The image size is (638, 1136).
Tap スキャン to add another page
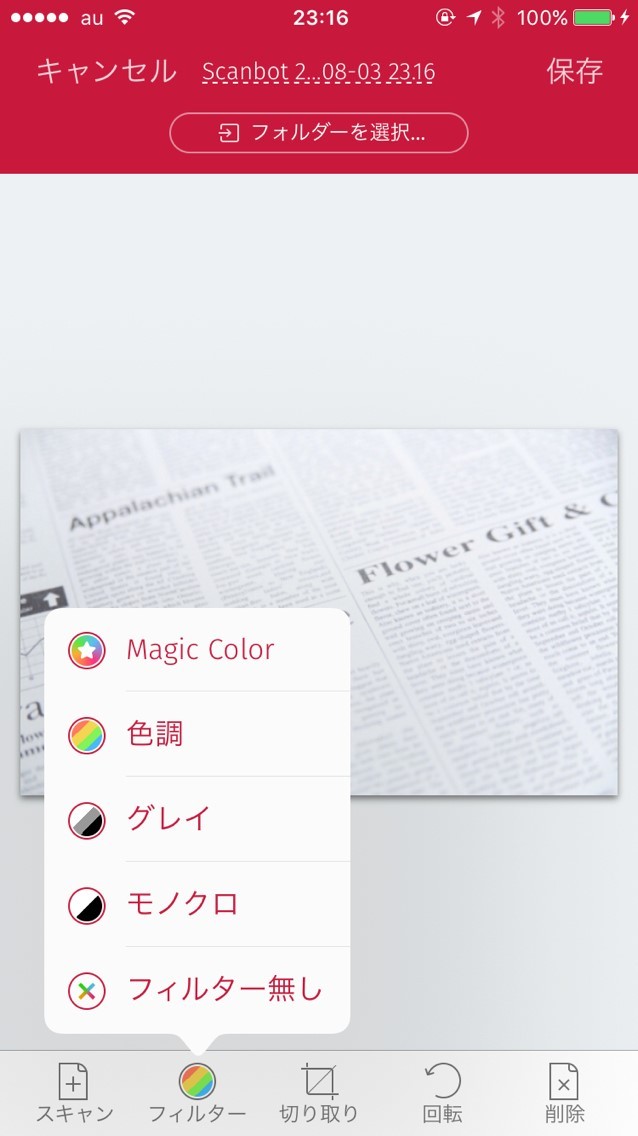coord(75,1093)
